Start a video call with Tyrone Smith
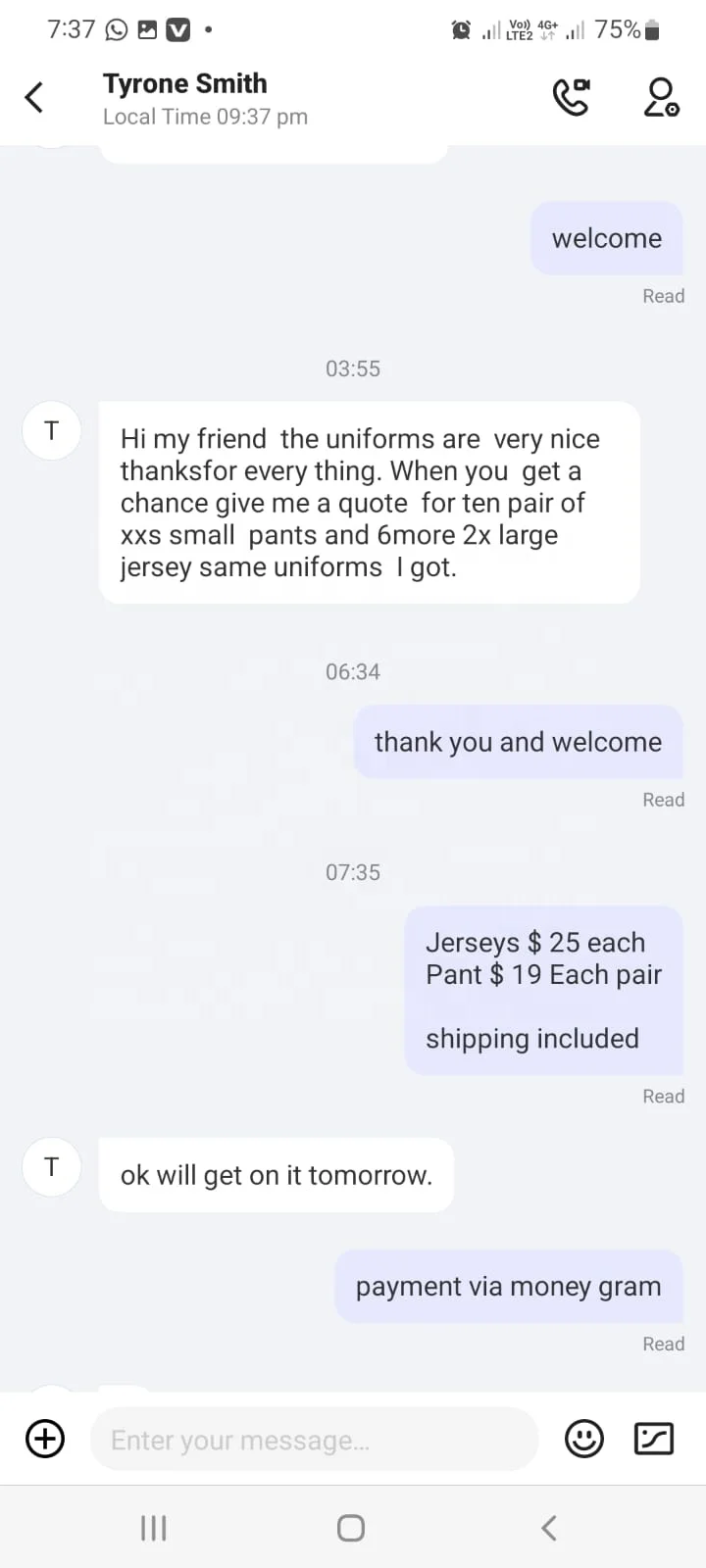This screenshot has width=706, height=1568. (x=572, y=97)
